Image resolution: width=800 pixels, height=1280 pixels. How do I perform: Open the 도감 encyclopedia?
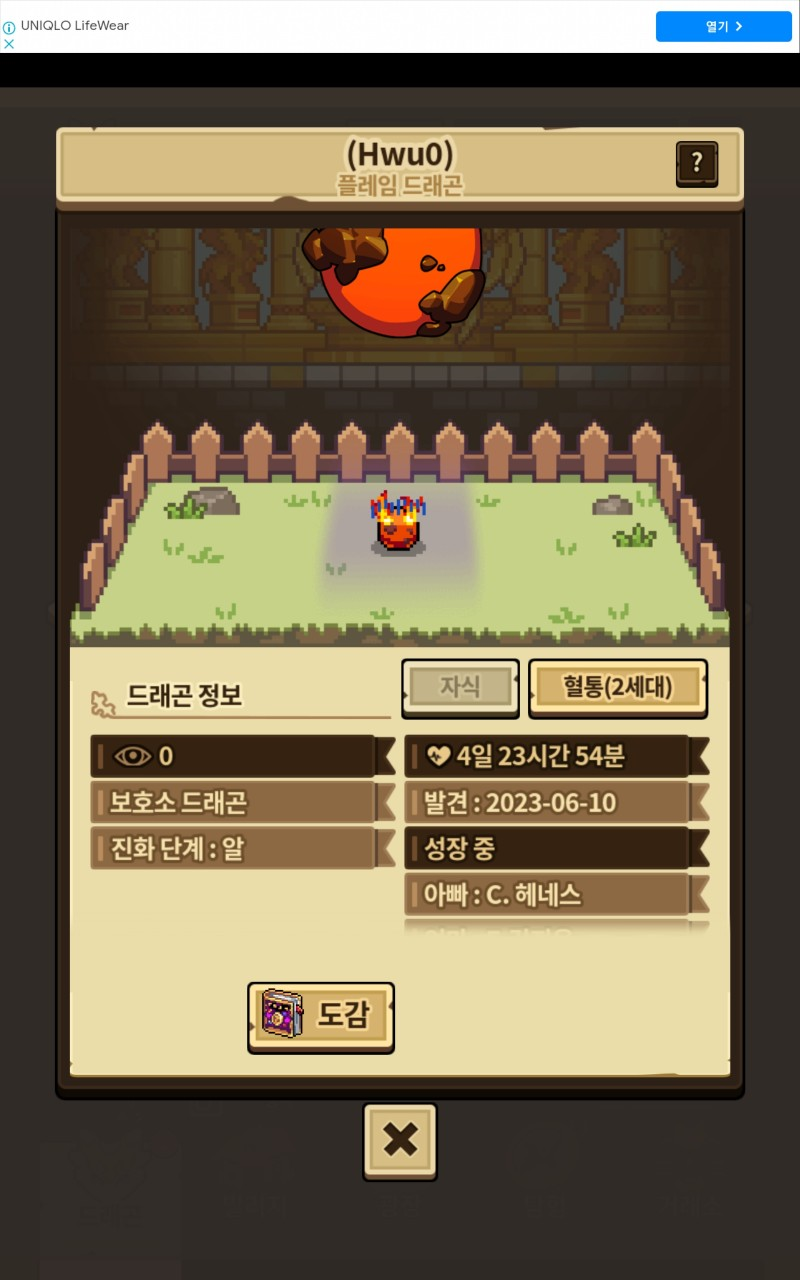[321, 1016]
